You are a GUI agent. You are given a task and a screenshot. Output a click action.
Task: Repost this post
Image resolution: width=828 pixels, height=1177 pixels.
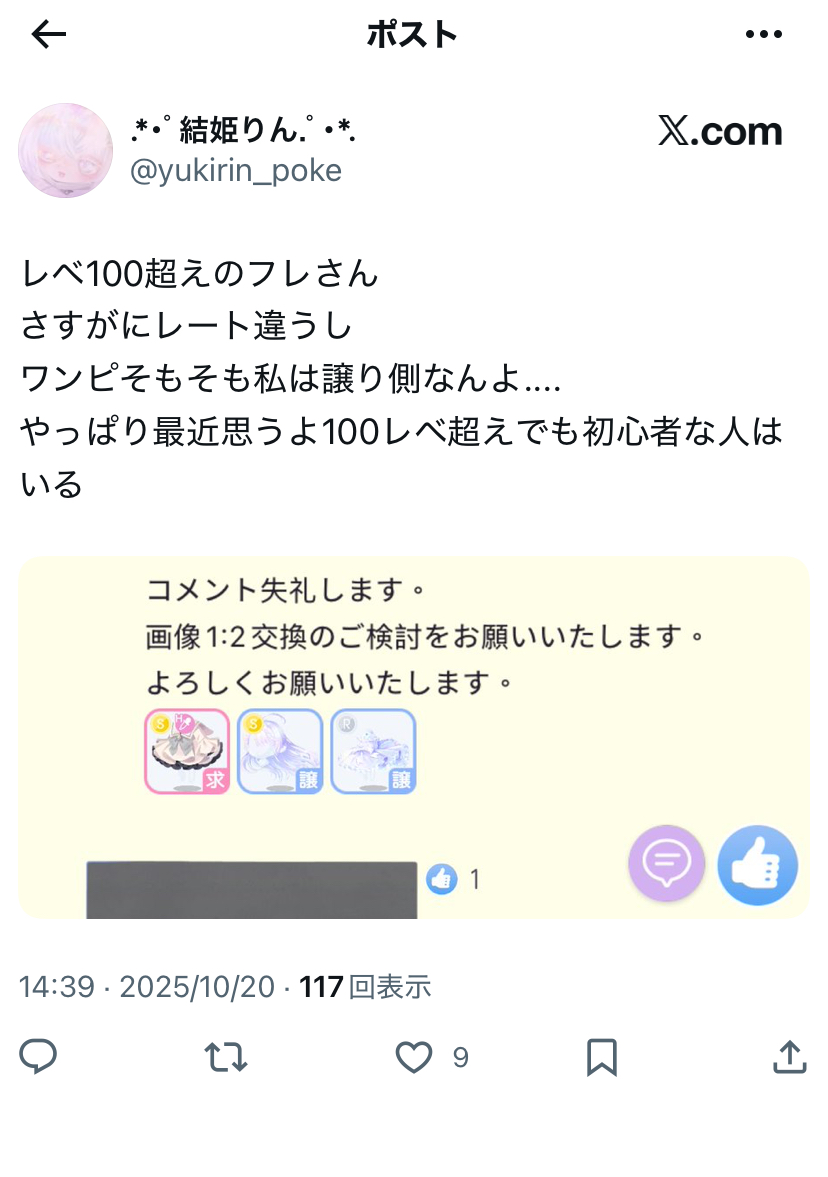click(225, 1056)
